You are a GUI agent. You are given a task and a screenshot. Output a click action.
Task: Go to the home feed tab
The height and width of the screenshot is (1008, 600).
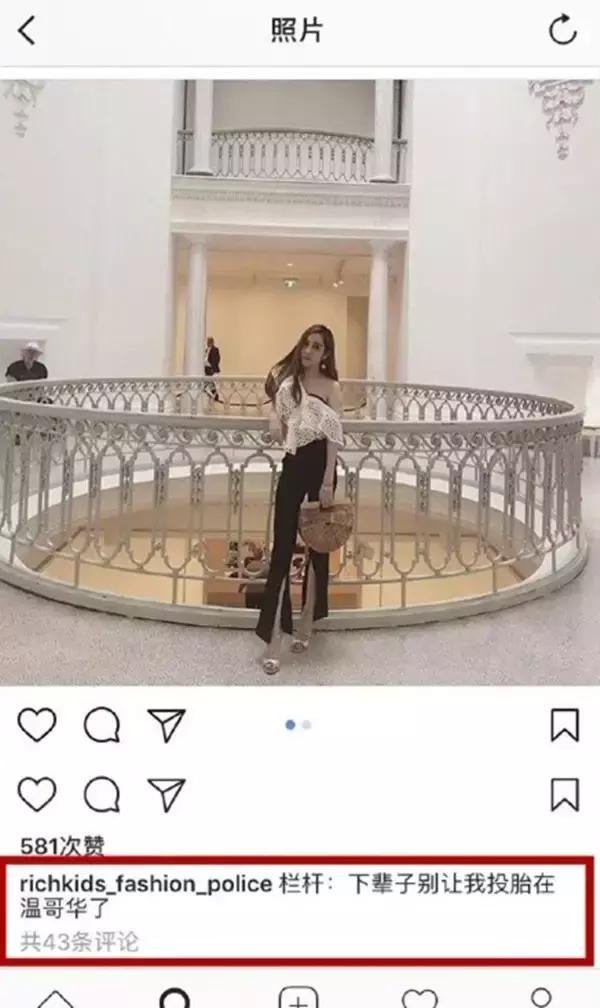[x=55, y=998]
